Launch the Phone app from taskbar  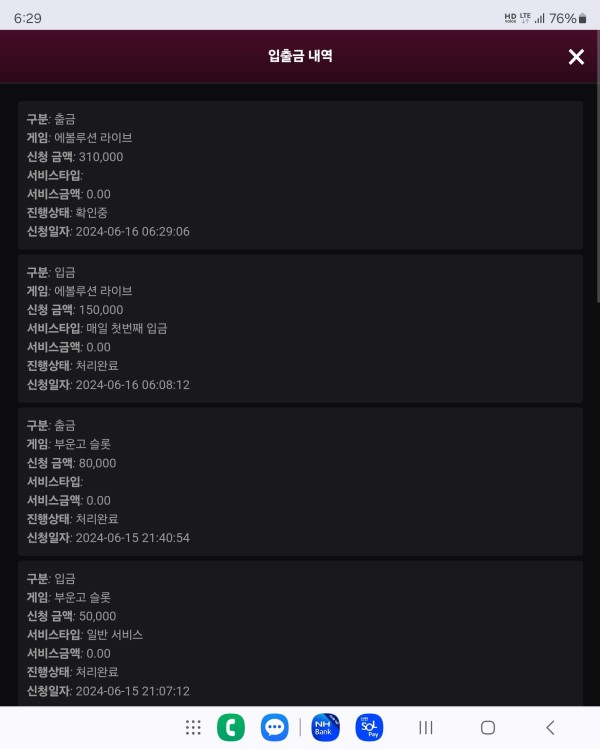click(x=231, y=727)
